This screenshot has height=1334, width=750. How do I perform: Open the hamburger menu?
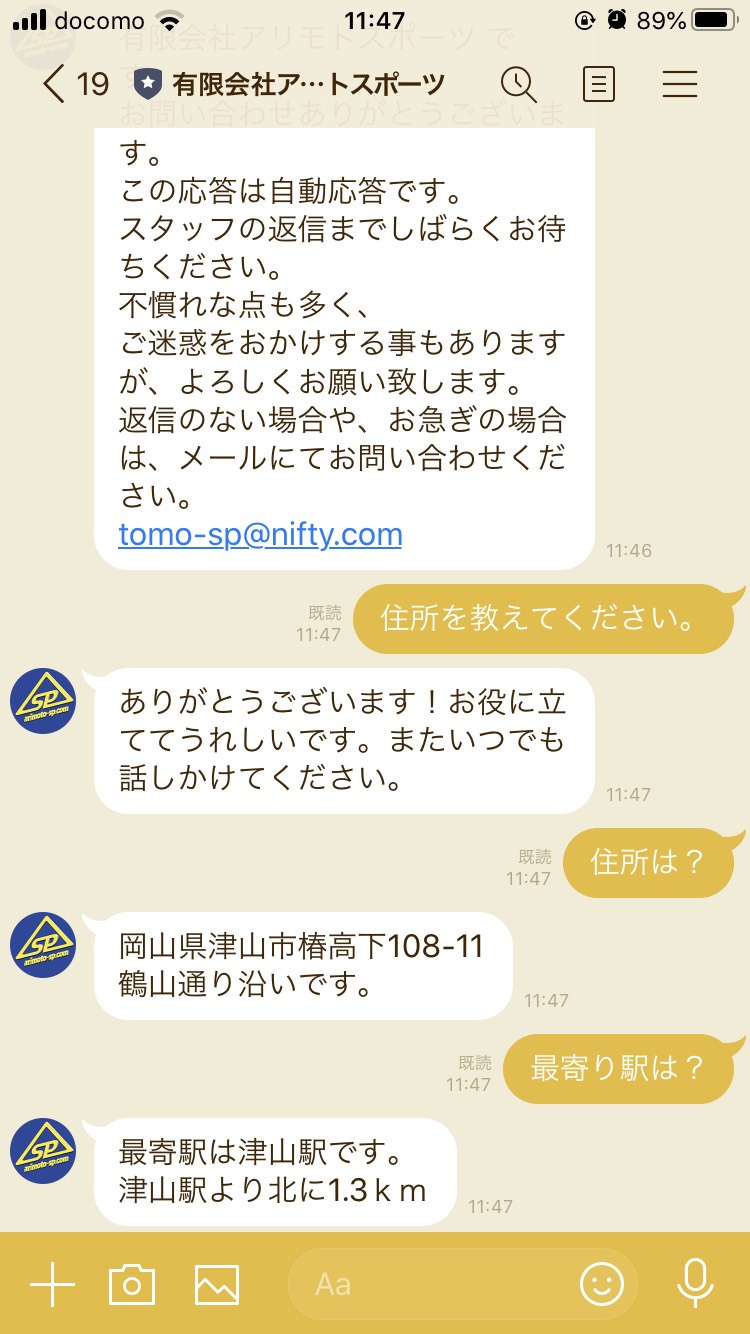(680, 84)
